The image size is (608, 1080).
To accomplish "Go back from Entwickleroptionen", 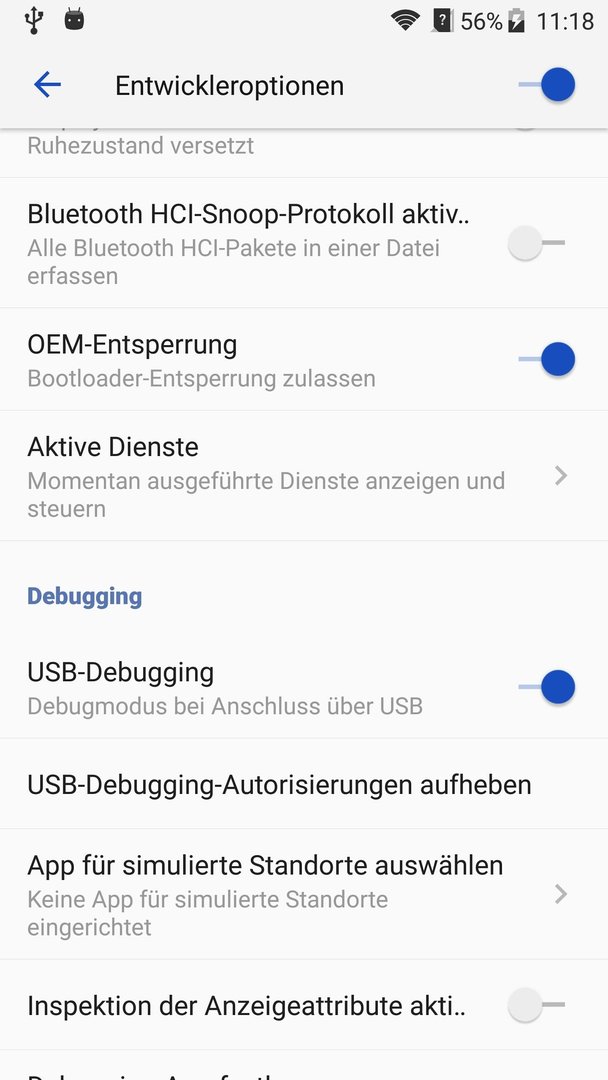I will (47, 85).
